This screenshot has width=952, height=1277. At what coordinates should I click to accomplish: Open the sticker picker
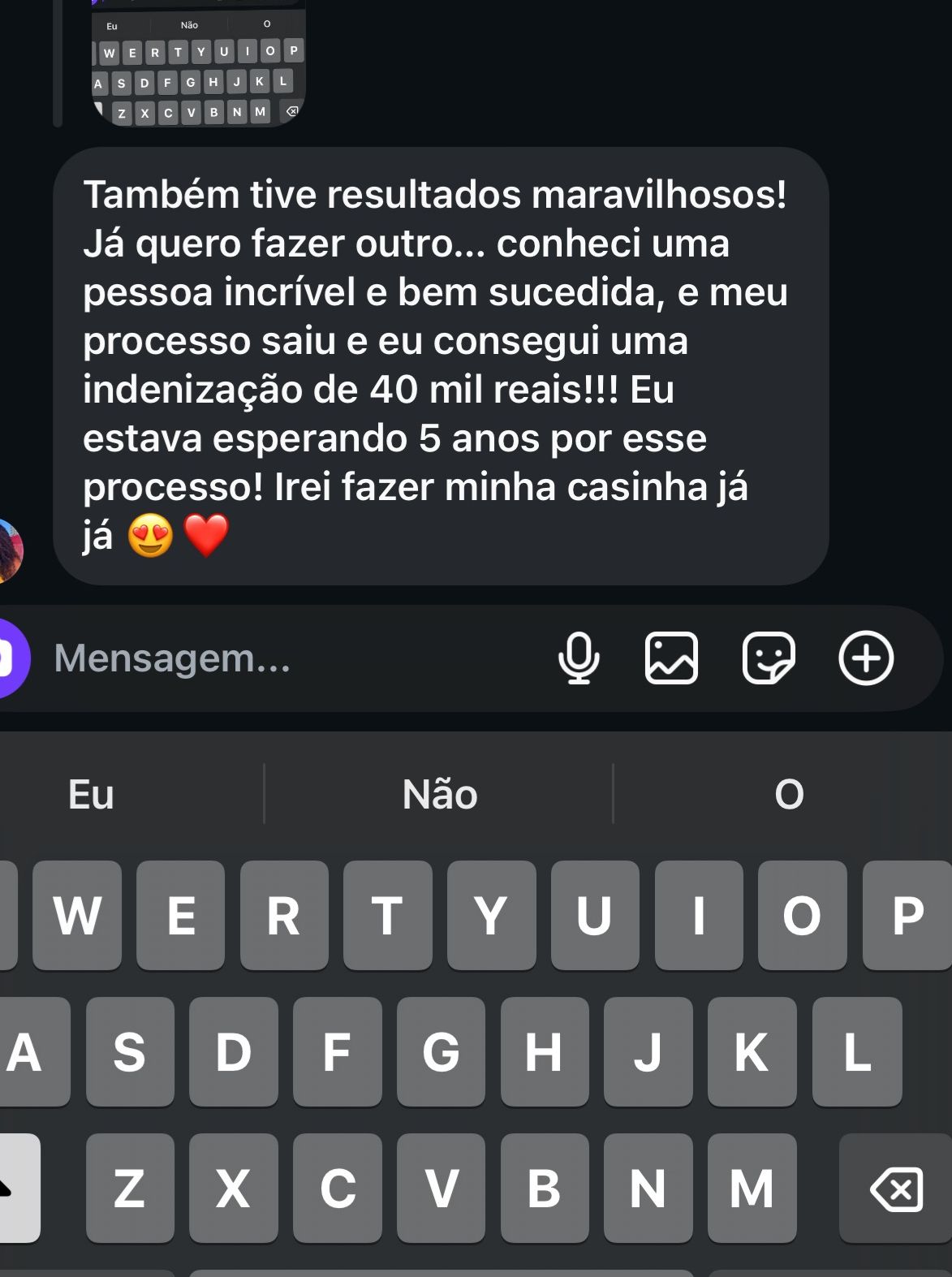click(x=769, y=658)
